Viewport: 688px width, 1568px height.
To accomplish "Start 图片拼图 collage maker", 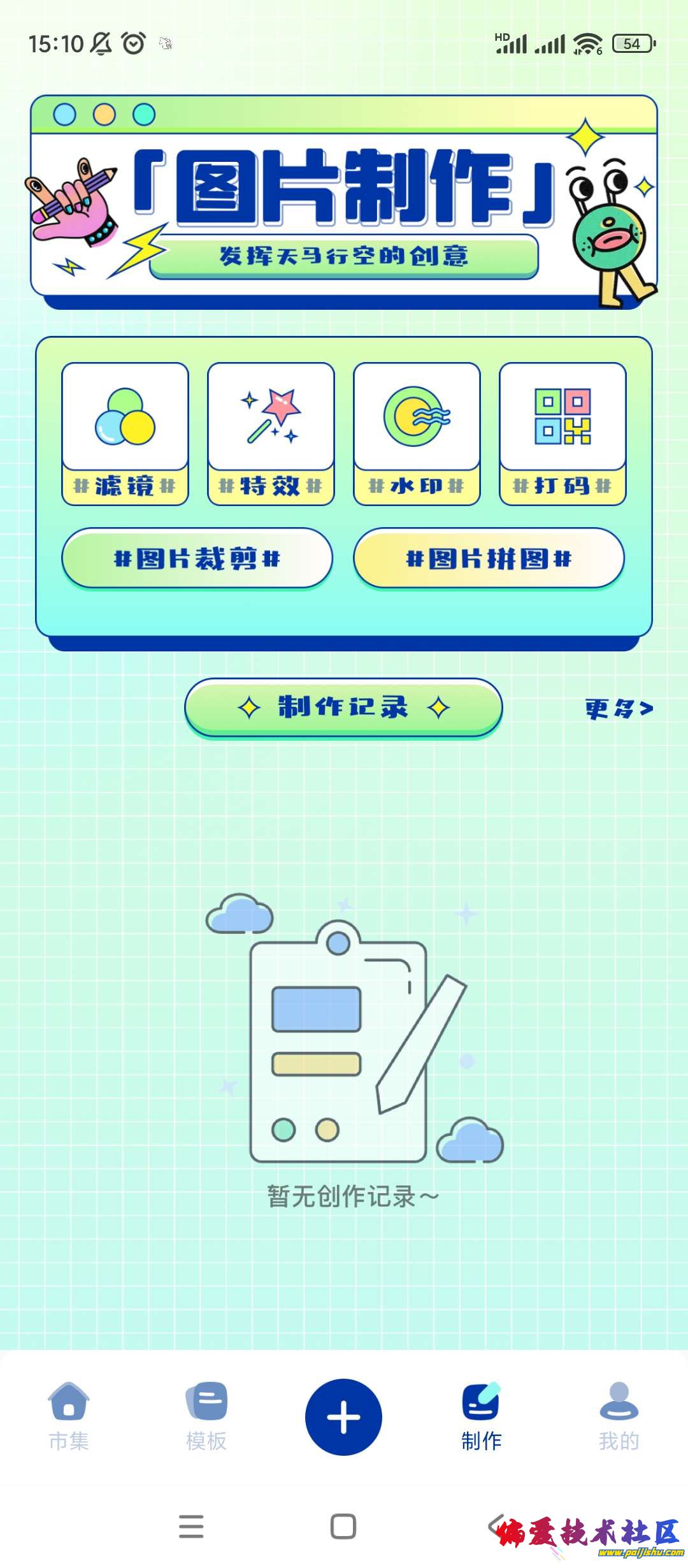I will [x=489, y=558].
